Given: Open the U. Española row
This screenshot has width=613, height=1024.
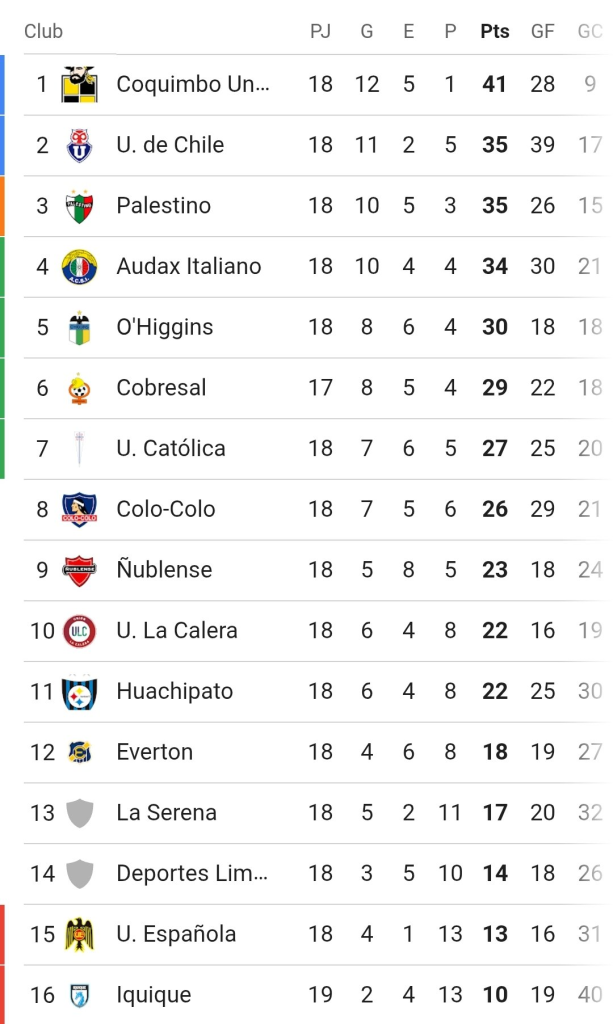Looking at the screenshot, I should coord(318,935).
